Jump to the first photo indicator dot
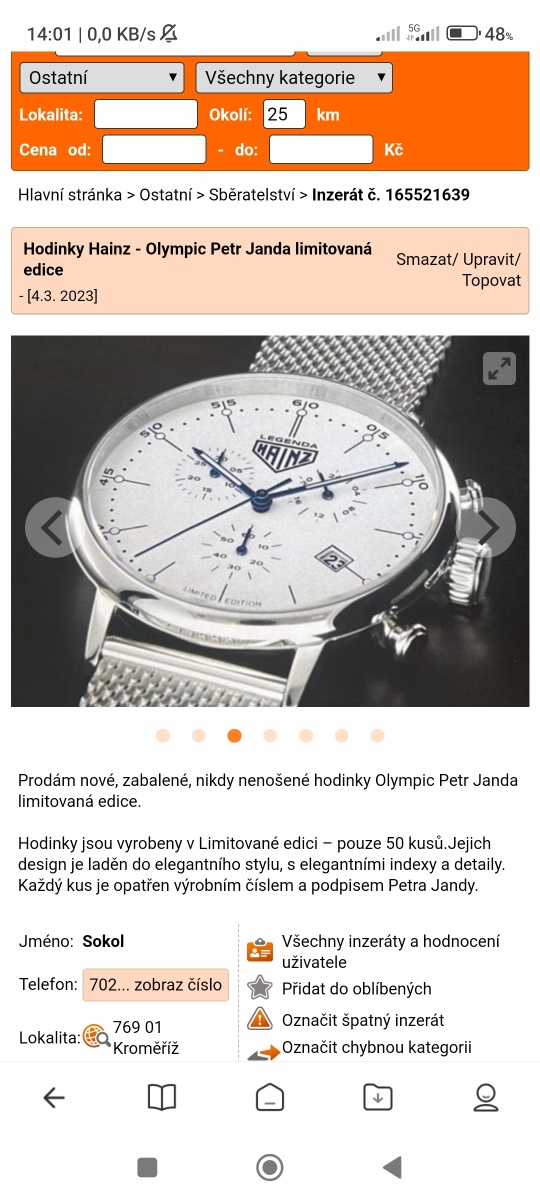Screen dimensions: 540x1200 163,736
